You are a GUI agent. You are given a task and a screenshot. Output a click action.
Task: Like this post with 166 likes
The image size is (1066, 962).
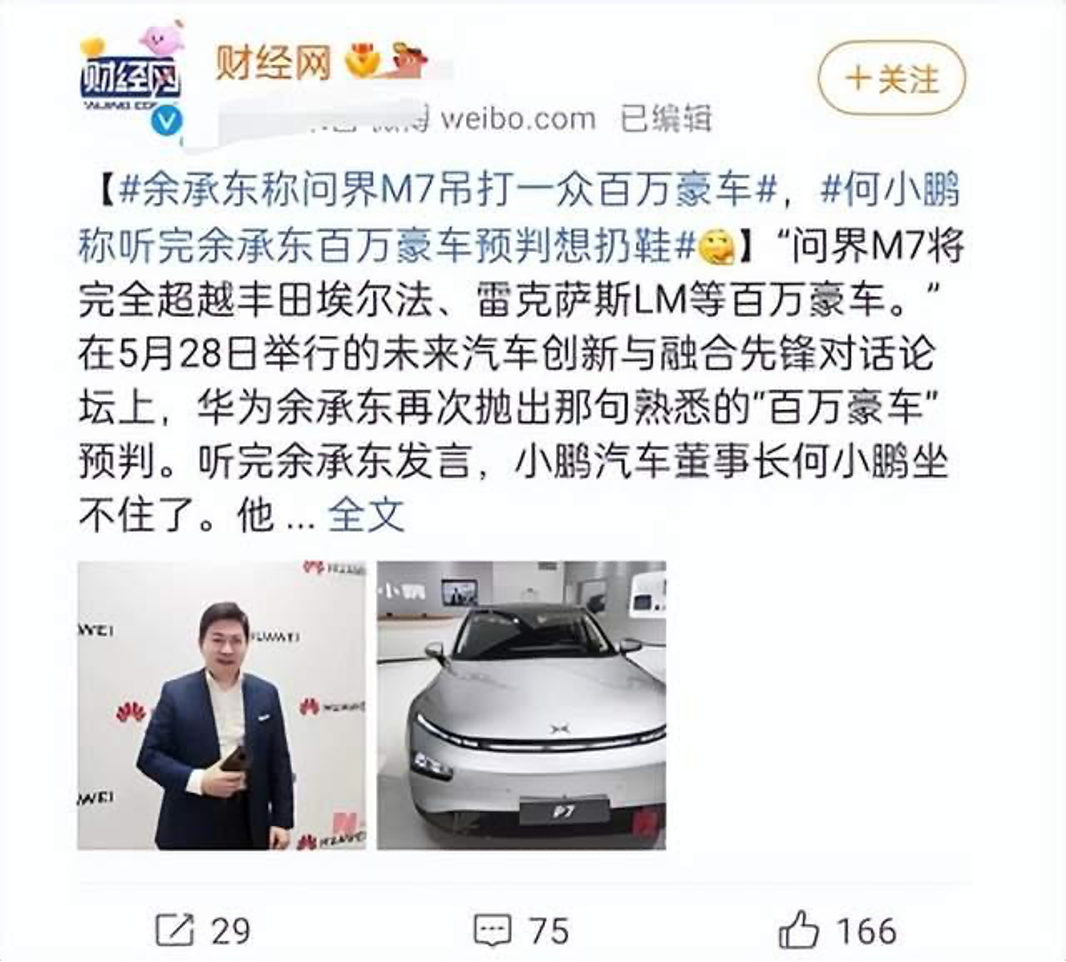pyautogui.click(x=837, y=930)
